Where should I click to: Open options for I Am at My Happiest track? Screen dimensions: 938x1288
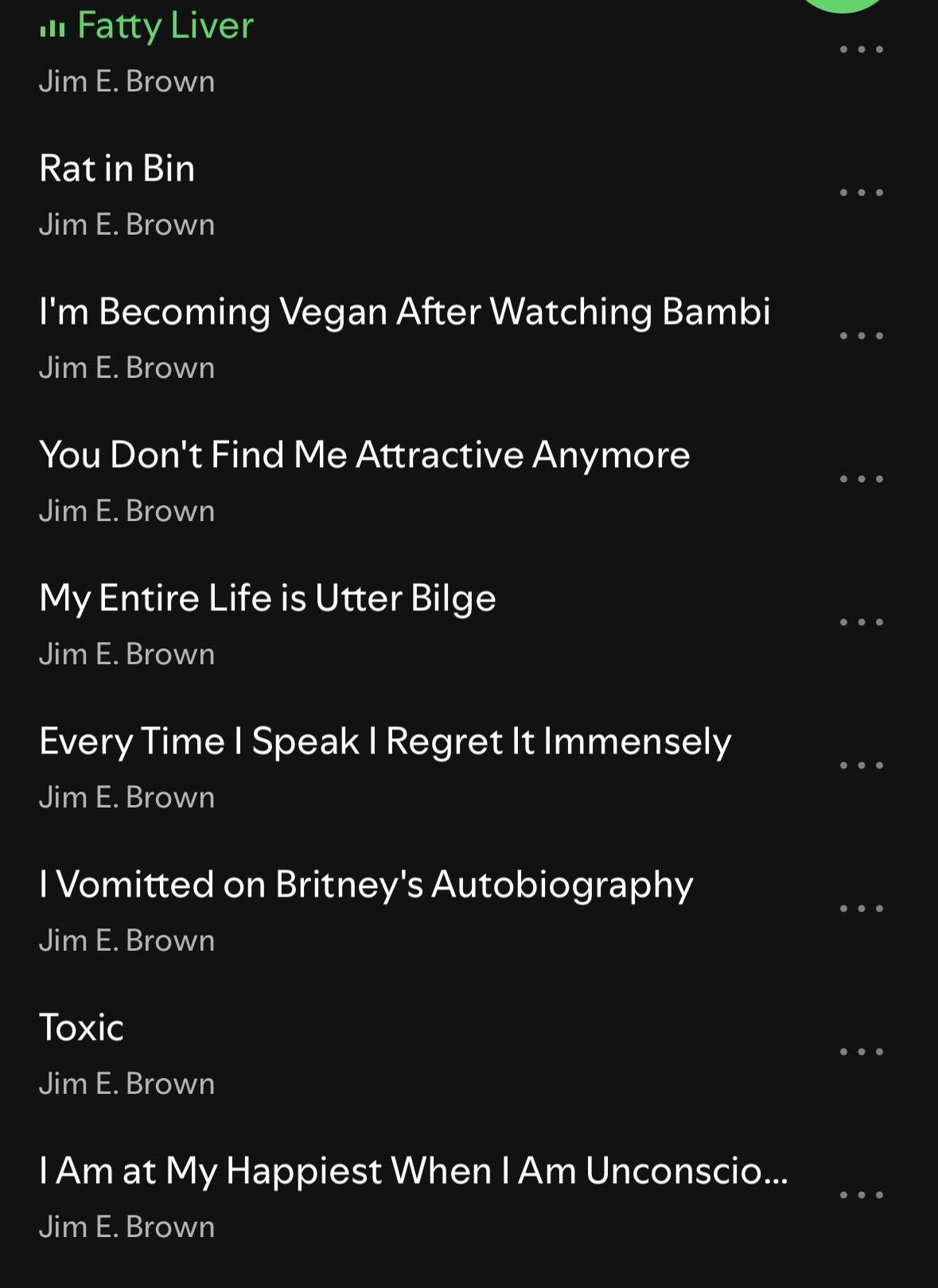[x=862, y=1195]
